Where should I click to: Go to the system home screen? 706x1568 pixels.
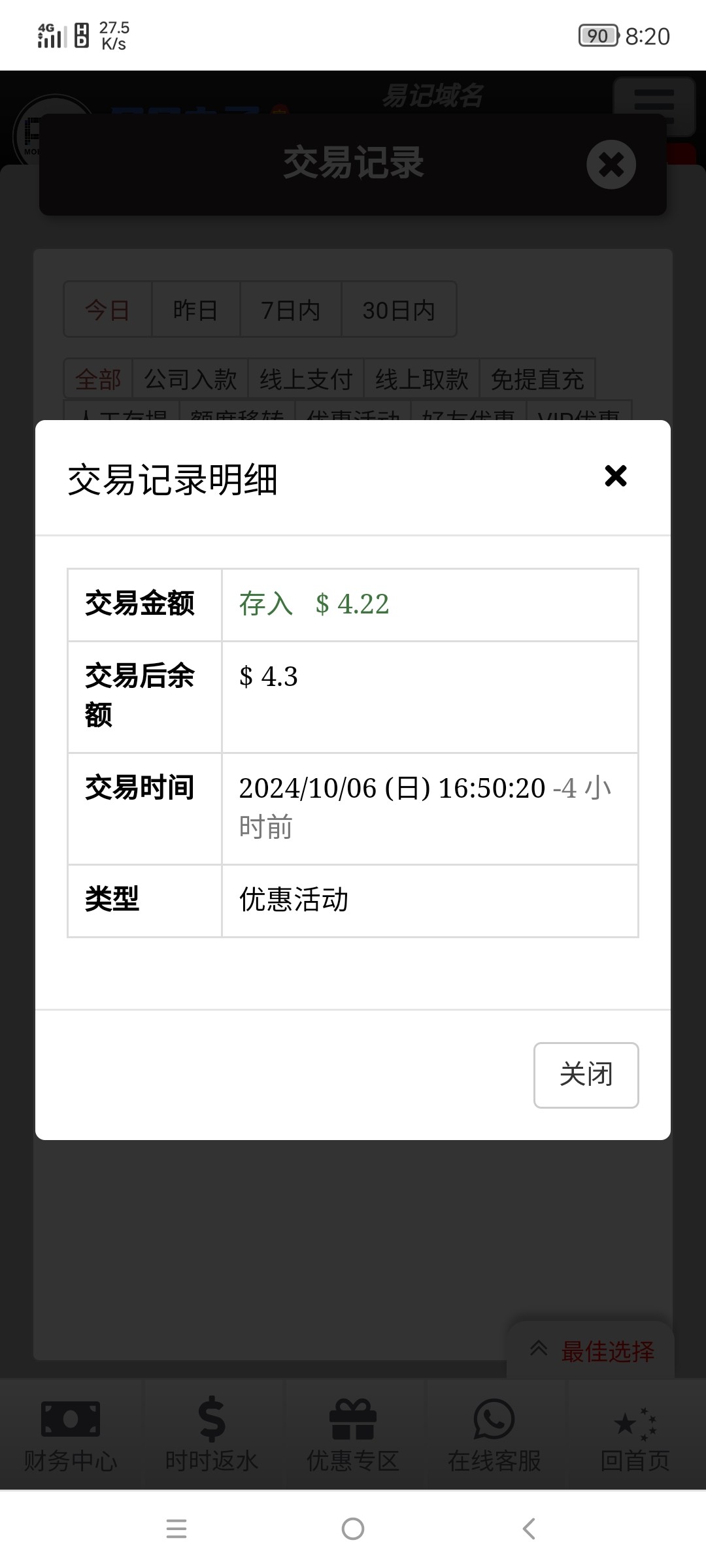tap(353, 1529)
